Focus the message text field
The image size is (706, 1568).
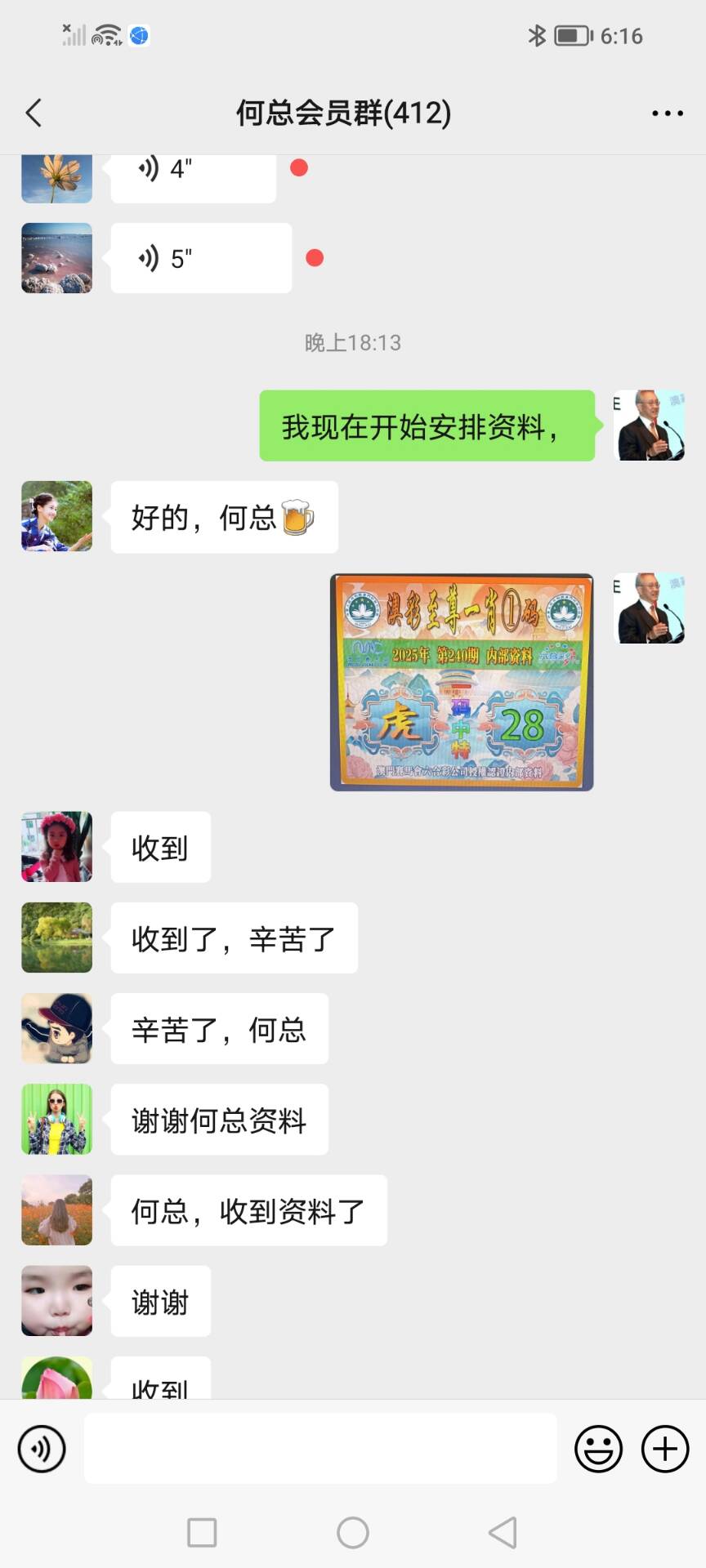[320, 1449]
